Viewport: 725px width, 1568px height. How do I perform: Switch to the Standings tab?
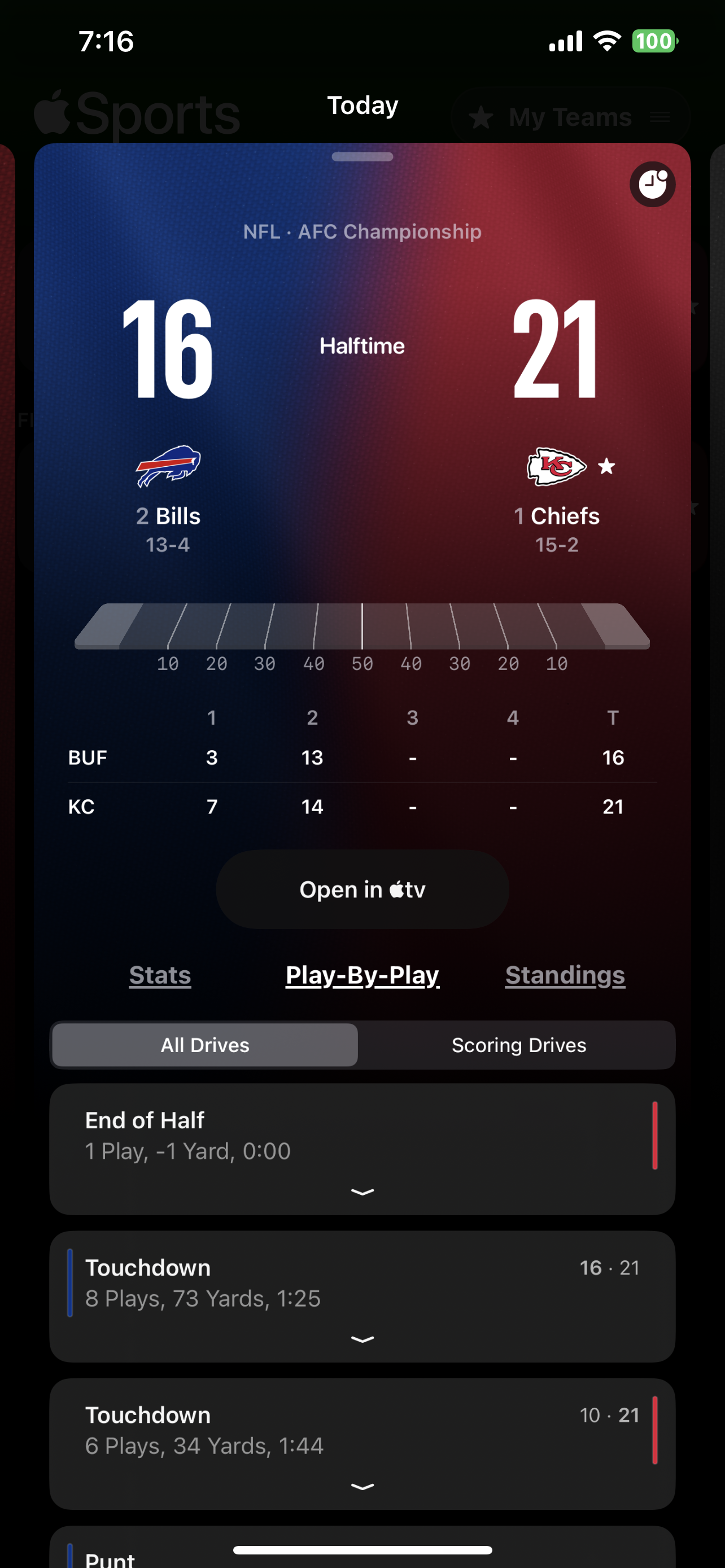coord(565,975)
